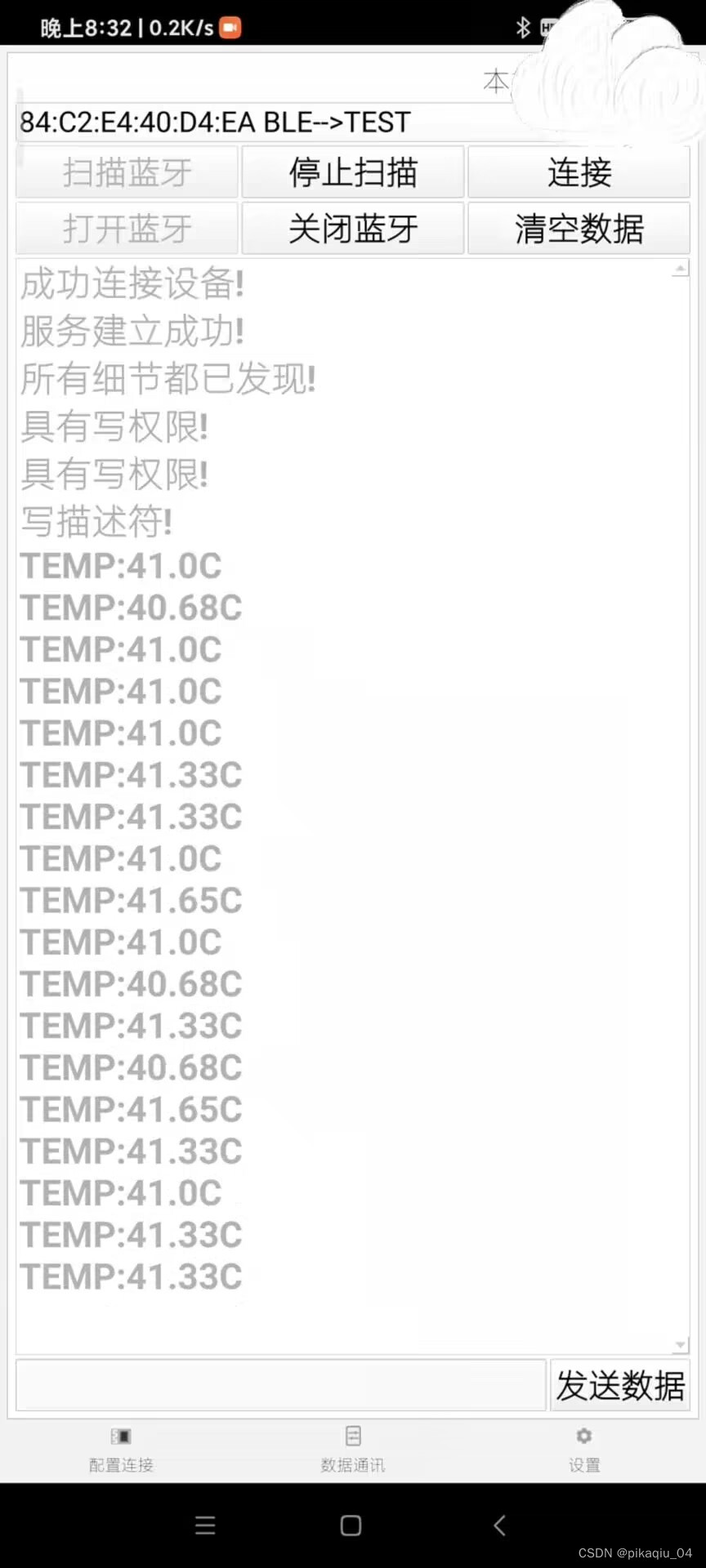Clear the log with 清空数据
This screenshot has width=706, height=1568.
579,229
